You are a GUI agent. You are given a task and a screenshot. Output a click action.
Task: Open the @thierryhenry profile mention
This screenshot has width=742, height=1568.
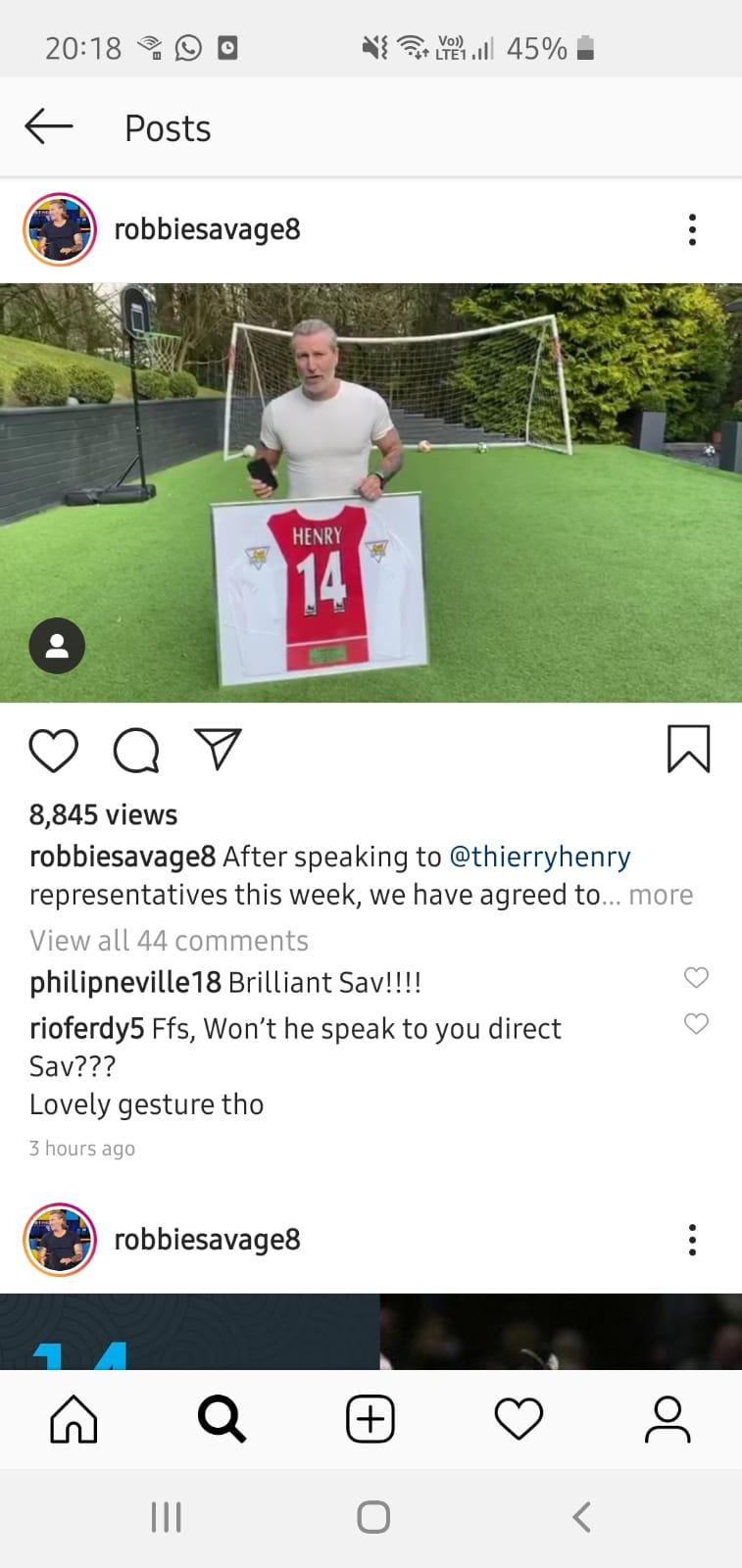539,857
